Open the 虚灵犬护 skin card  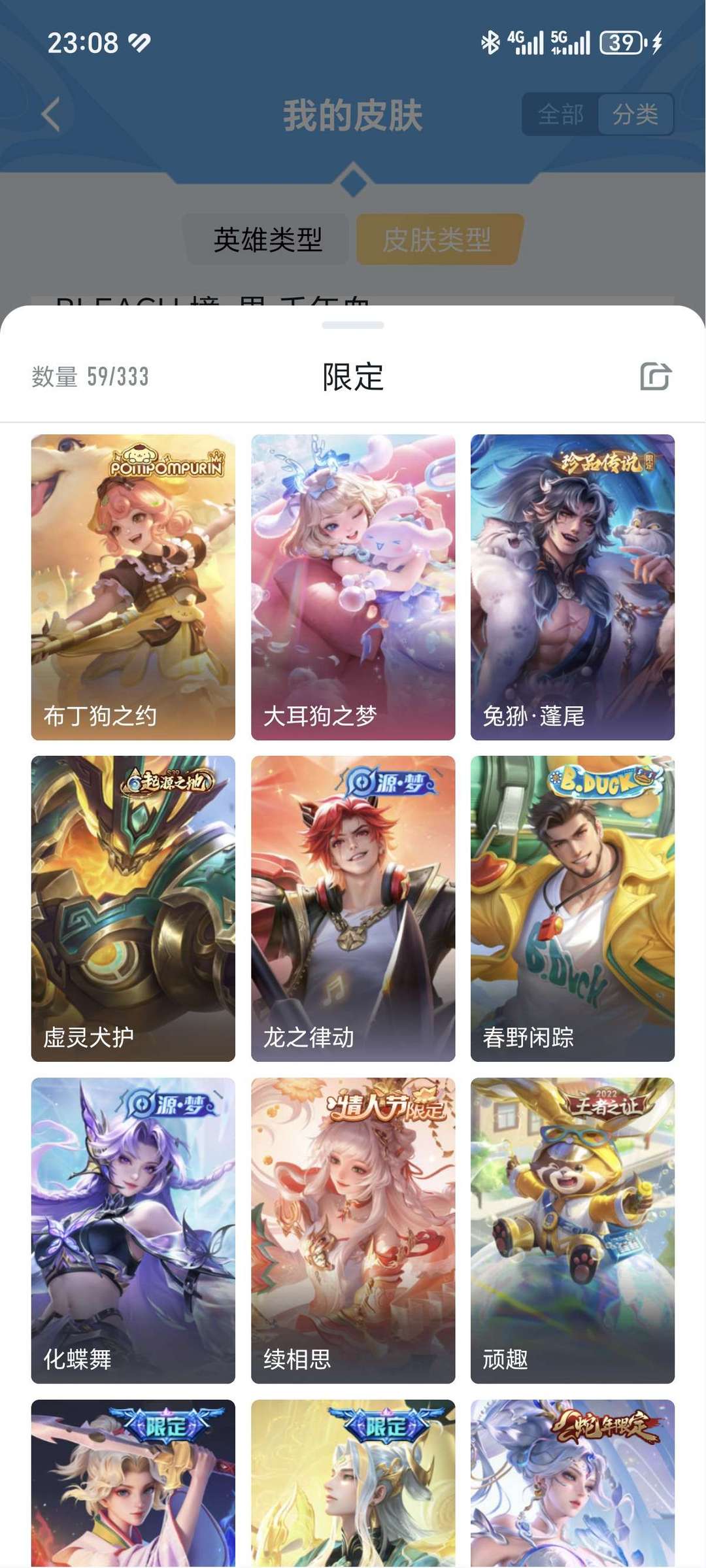133,908
